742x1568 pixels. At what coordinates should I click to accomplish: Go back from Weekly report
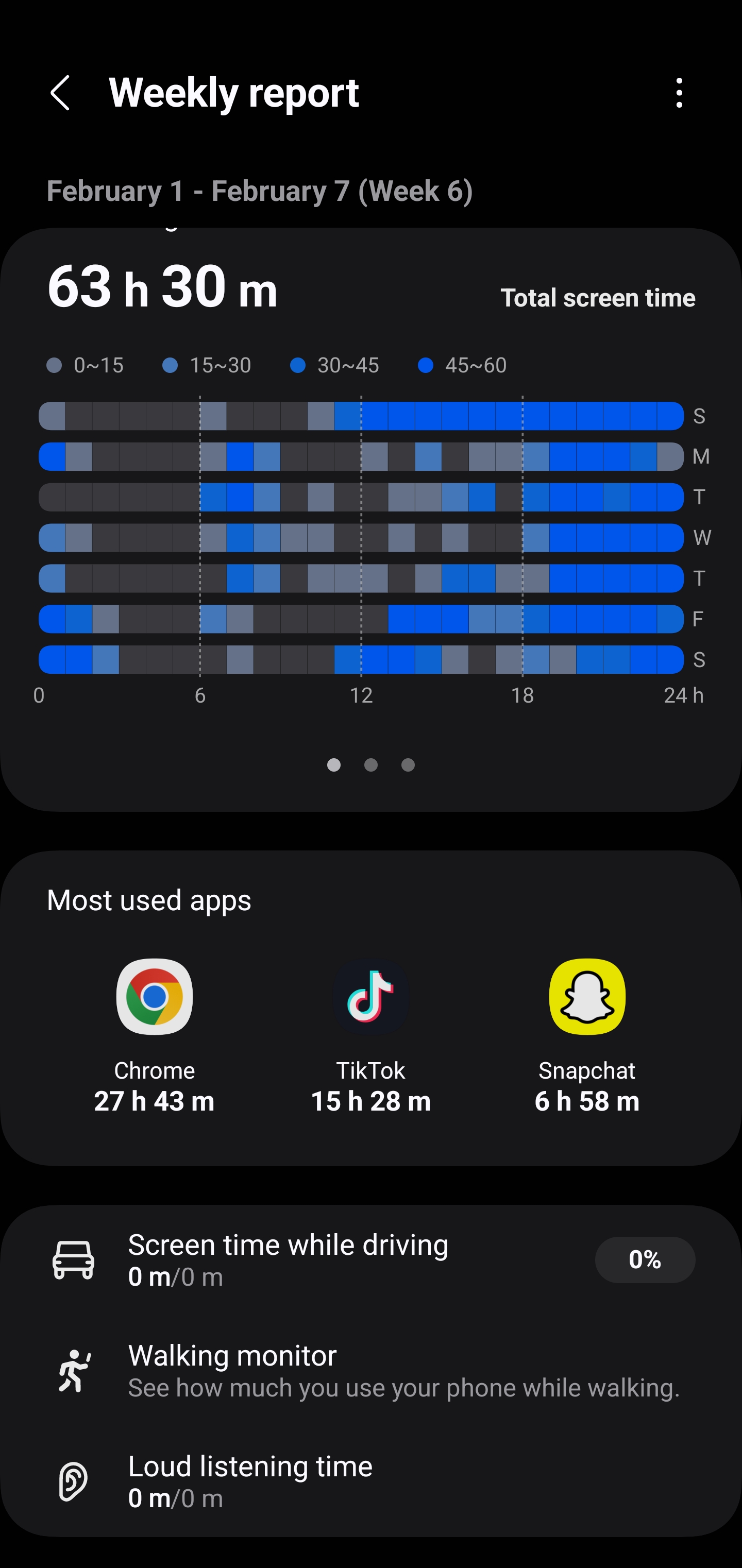(x=60, y=93)
